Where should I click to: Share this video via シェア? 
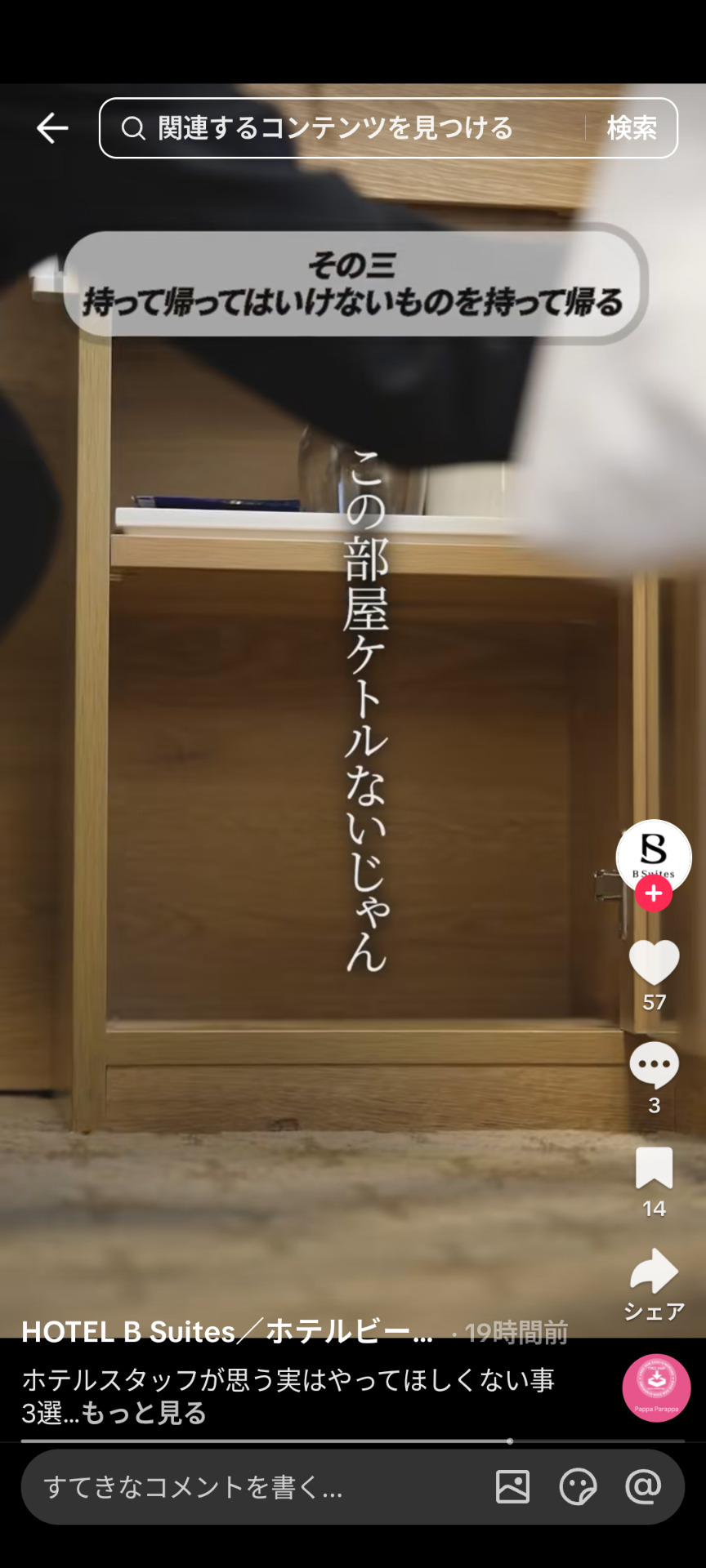click(654, 1272)
